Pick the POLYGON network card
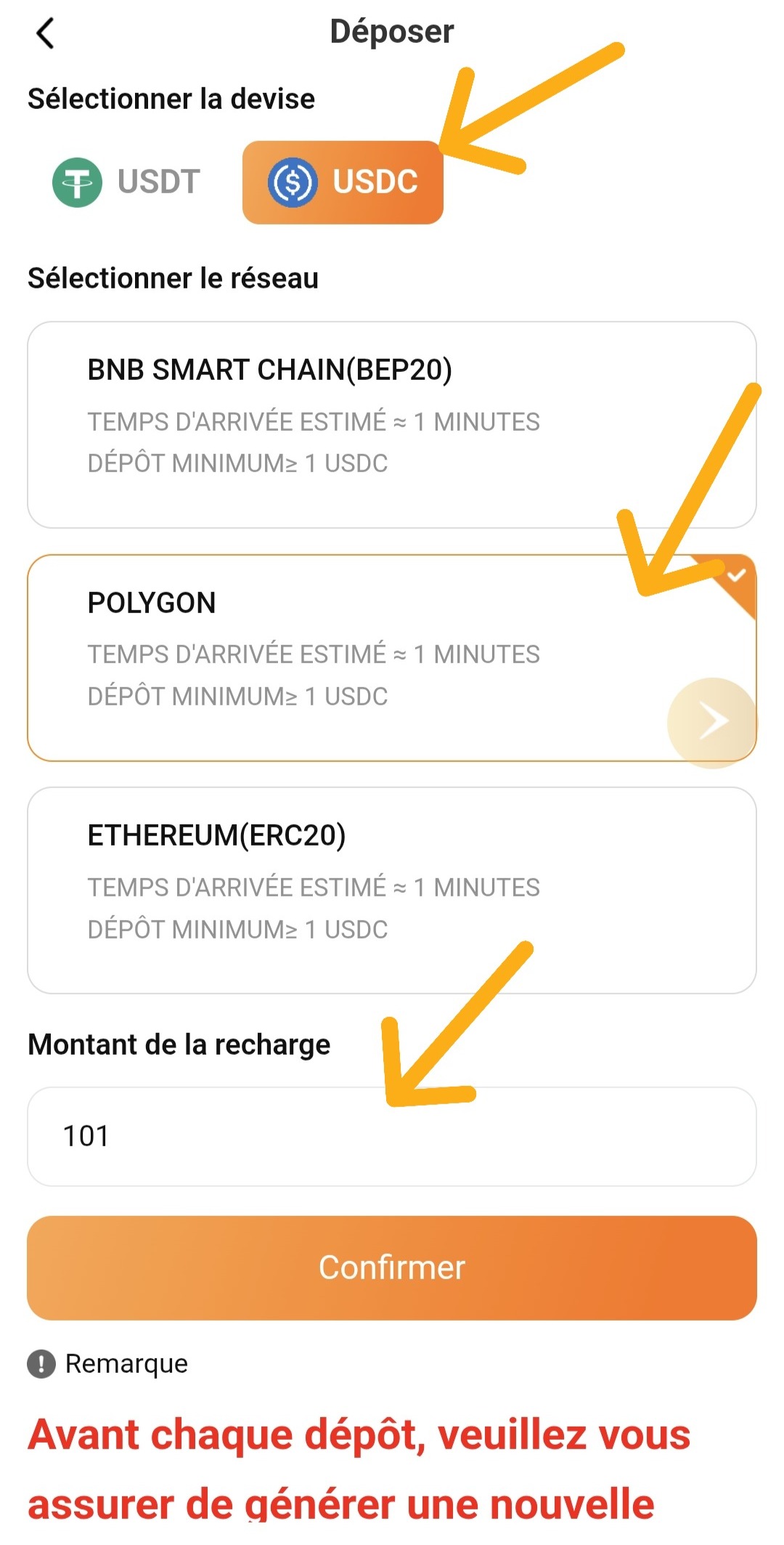 coord(392,658)
